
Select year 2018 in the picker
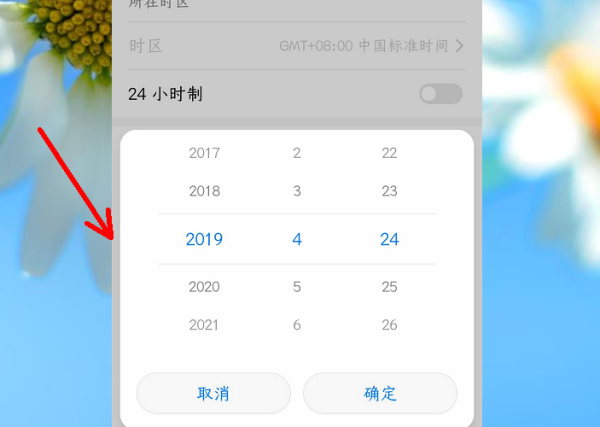[x=204, y=191]
